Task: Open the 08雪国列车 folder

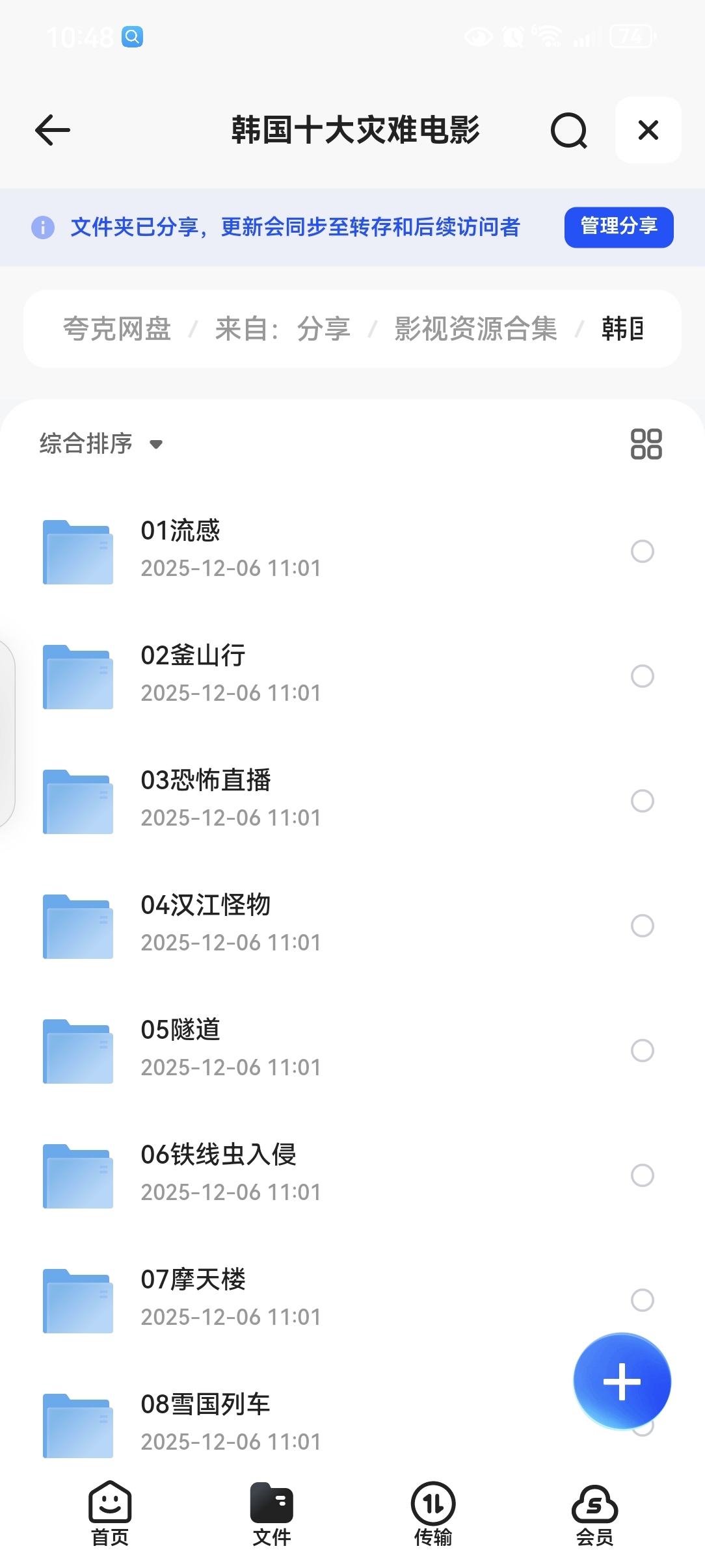Action: [x=206, y=1405]
